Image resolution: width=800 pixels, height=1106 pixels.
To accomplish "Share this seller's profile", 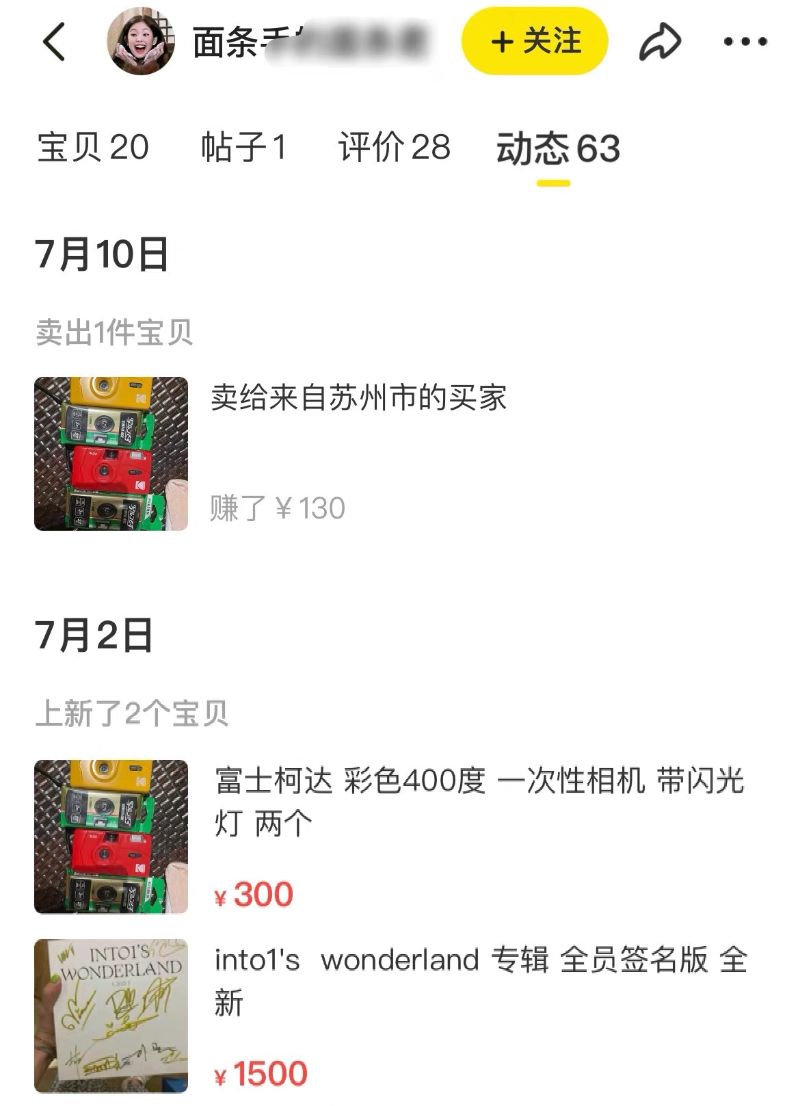I will tap(660, 42).
